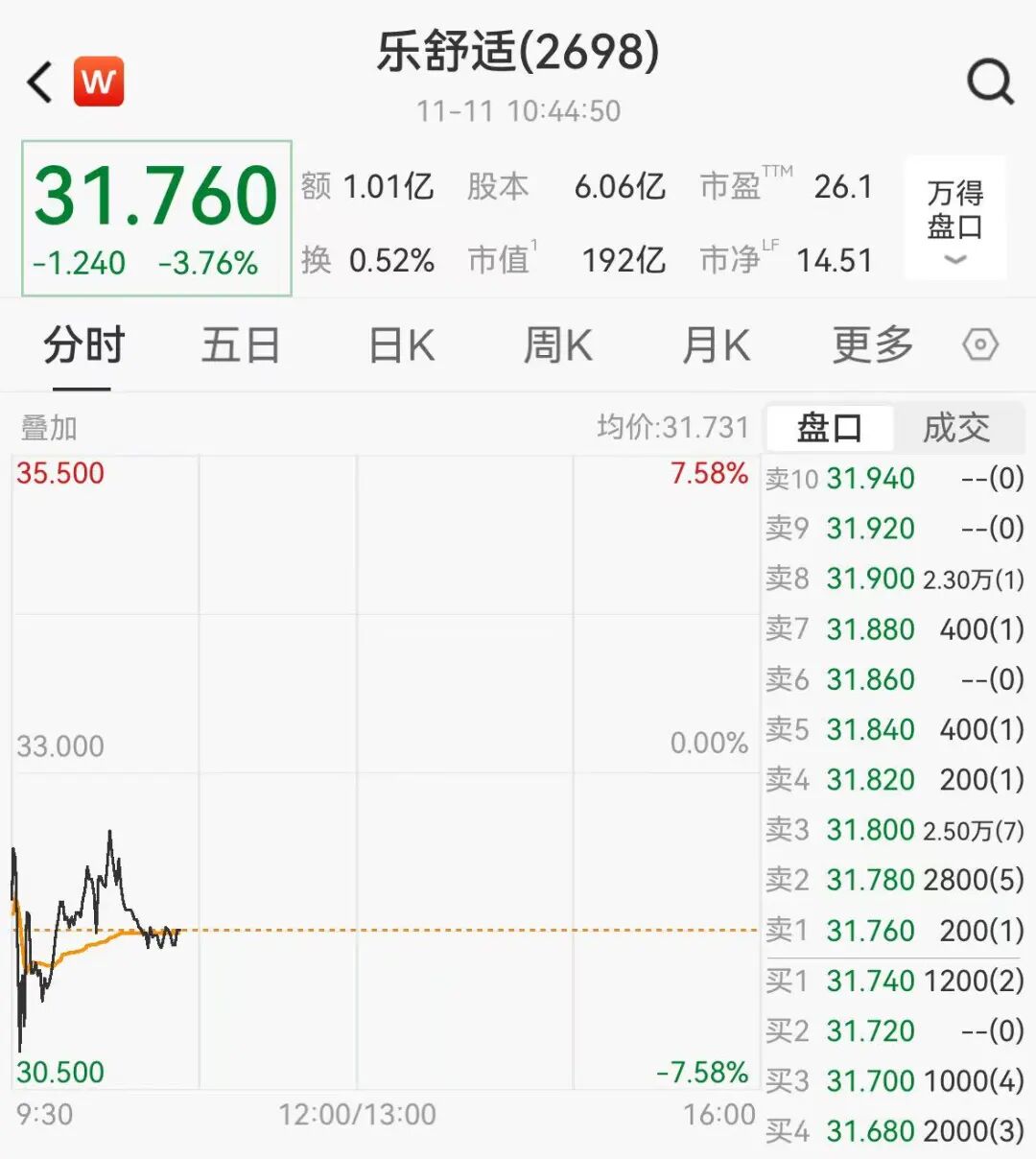The image size is (1036, 1159).
Task: Select the 周K chart tab
Action: 557,345
